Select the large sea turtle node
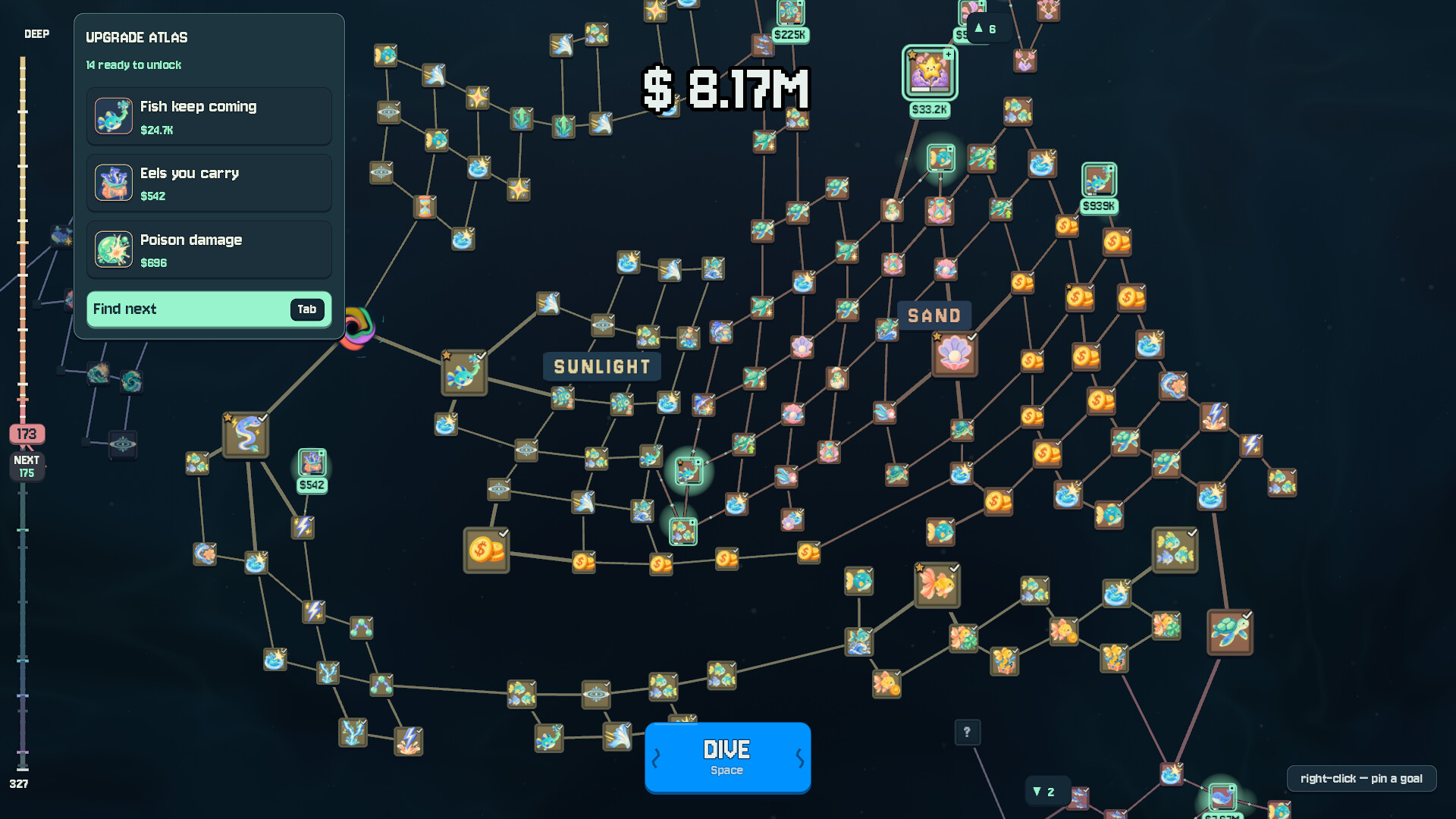1456x819 pixels. click(1229, 632)
